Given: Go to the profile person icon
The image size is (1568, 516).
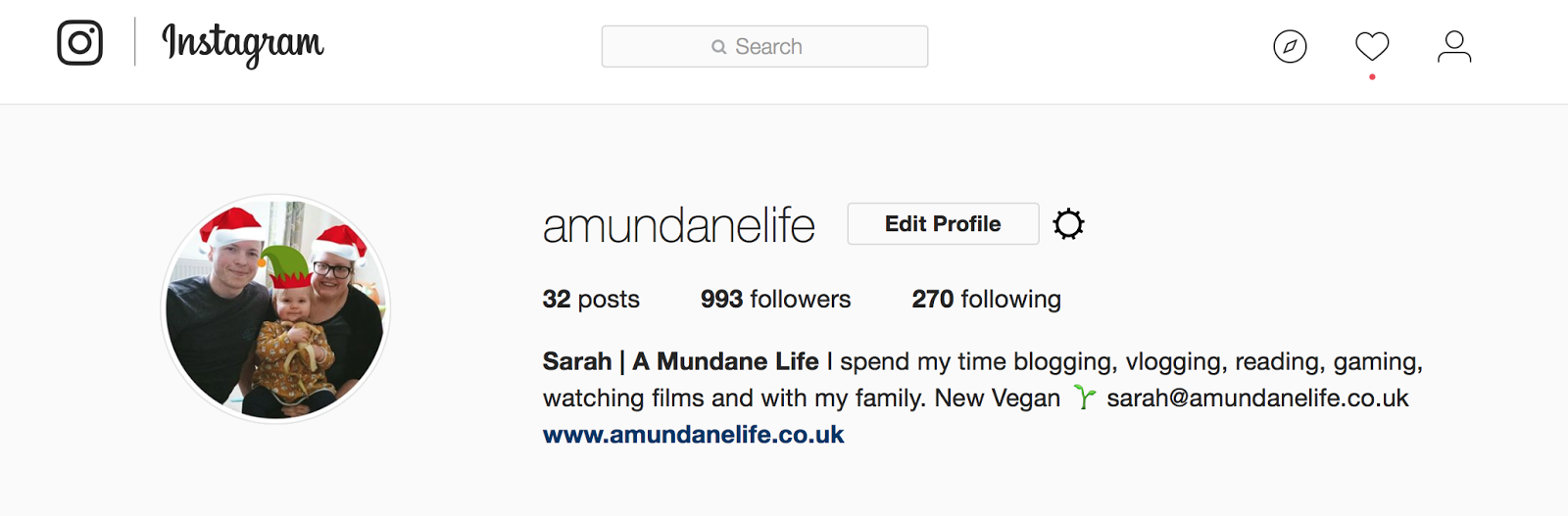Looking at the screenshot, I should pos(1454,46).
